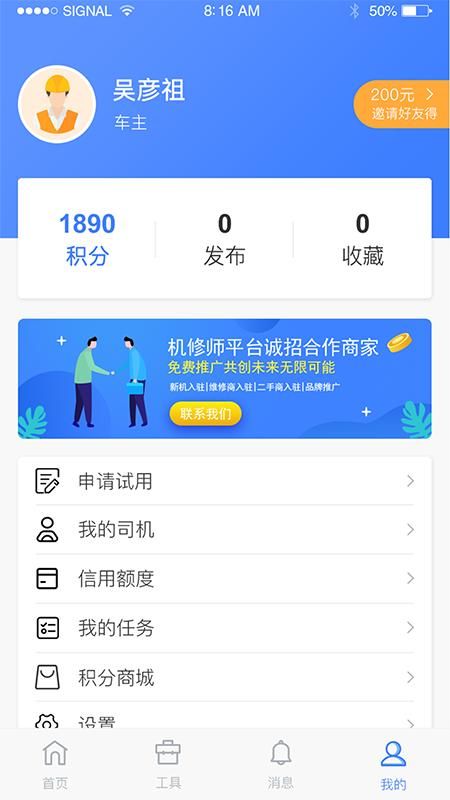Open the 申请试用 row
This screenshot has height=800, width=450.
click(x=224, y=481)
